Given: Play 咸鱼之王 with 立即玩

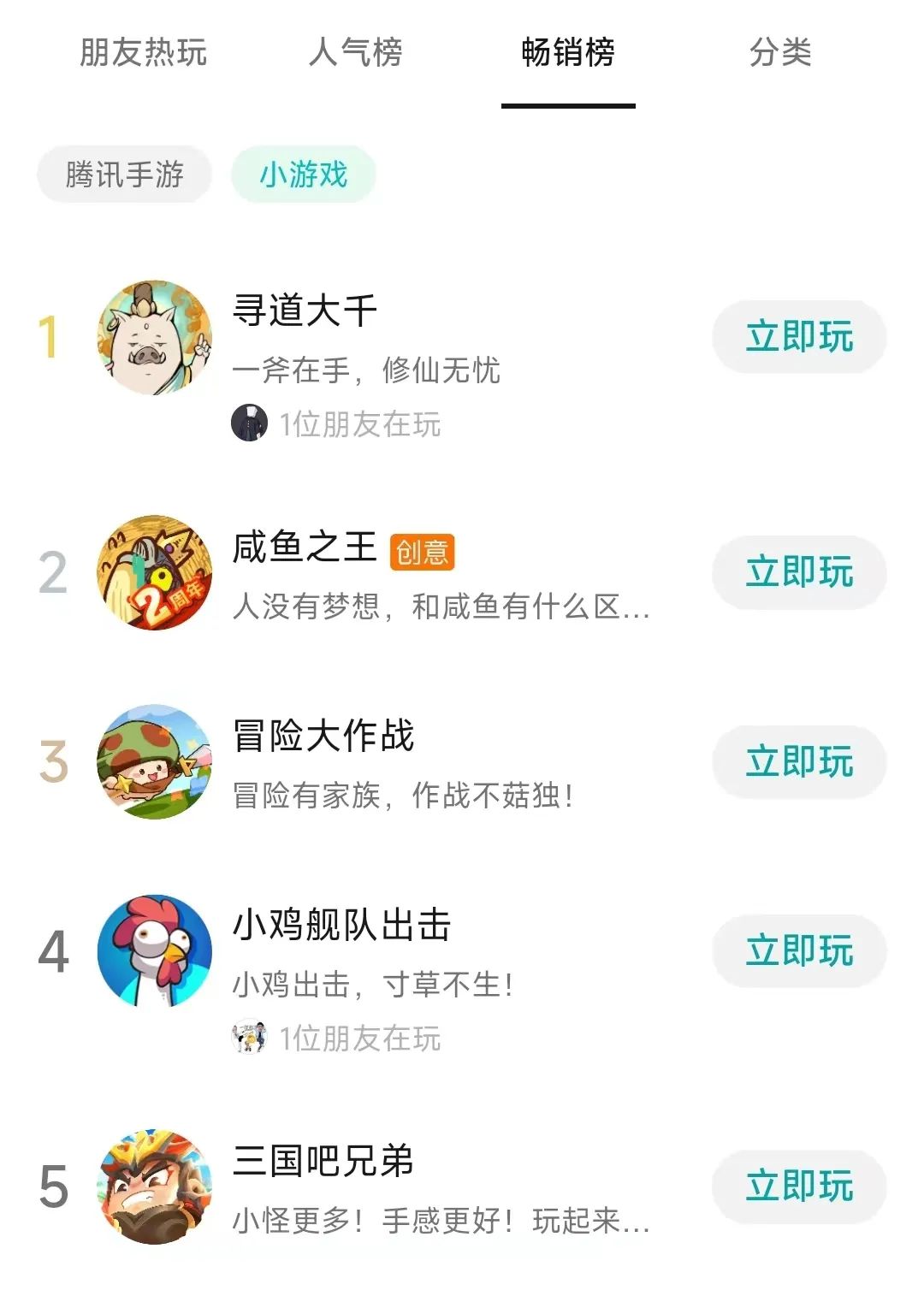Looking at the screenshot, I should pyautogui.click(x=799, y=572).
